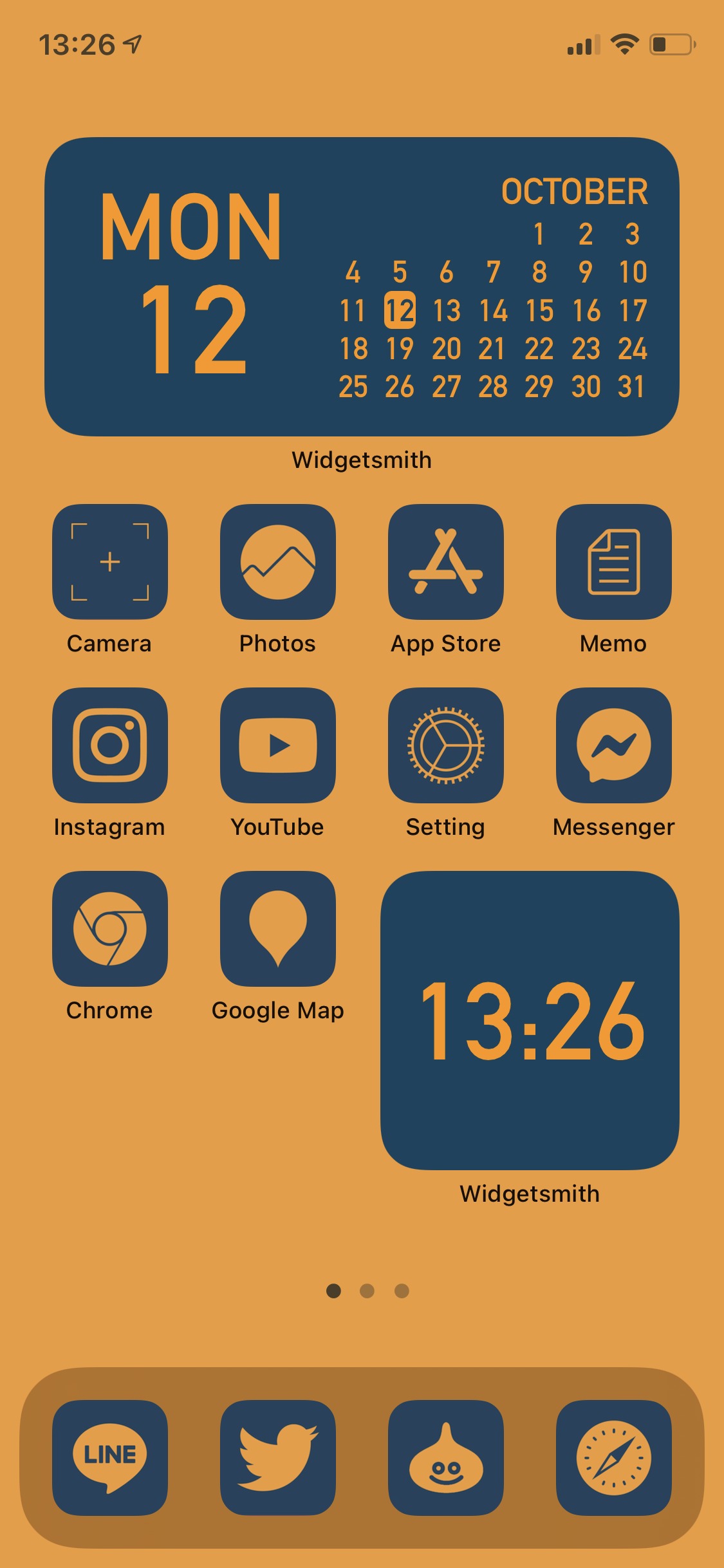The height and width of the screenshot is (1568, 724).
Task: Launch the Photos app
Action: (x=278, y=562)
